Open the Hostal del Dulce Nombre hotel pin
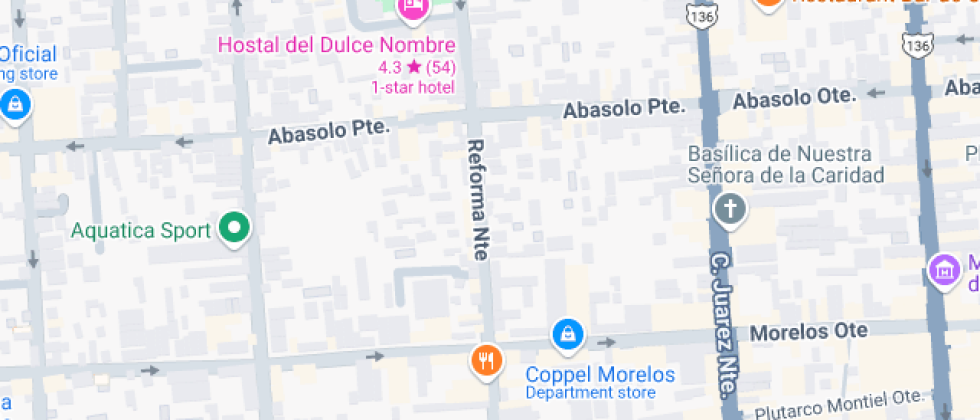The image size is (980, 420). 412,9
